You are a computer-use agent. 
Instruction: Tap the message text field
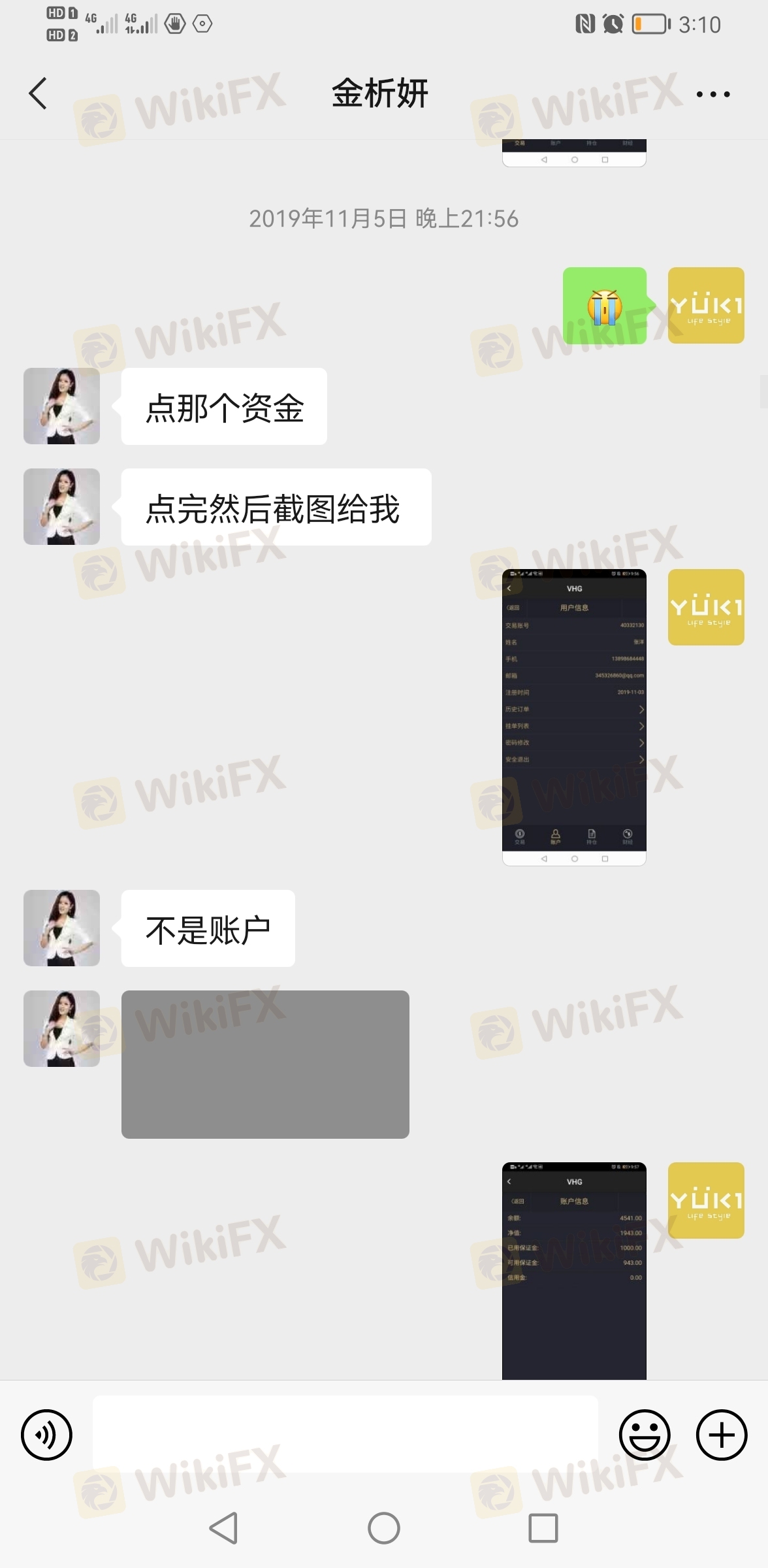tap(345, 1433)
